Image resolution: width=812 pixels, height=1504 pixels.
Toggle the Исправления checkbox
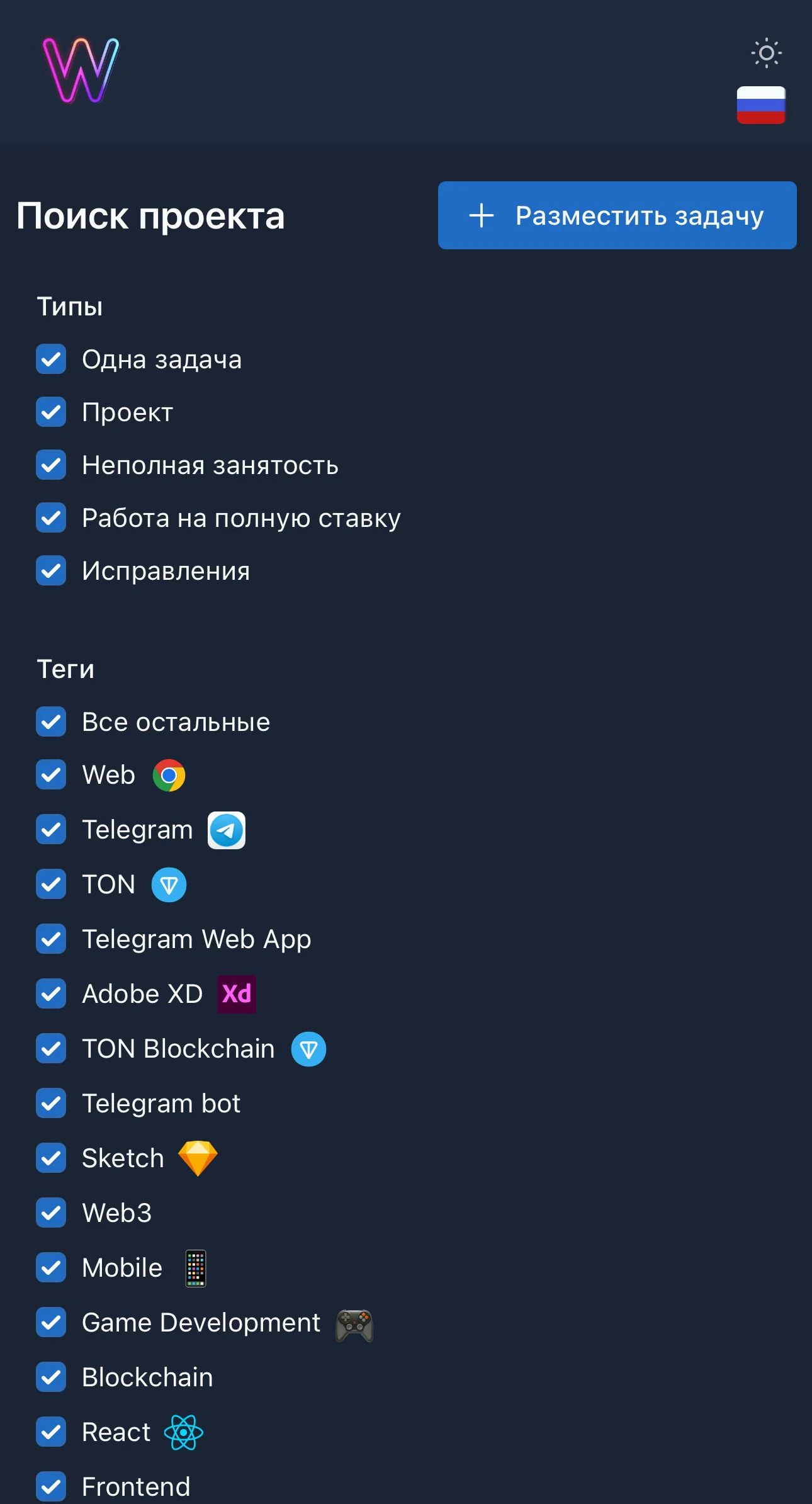[51, 570]
